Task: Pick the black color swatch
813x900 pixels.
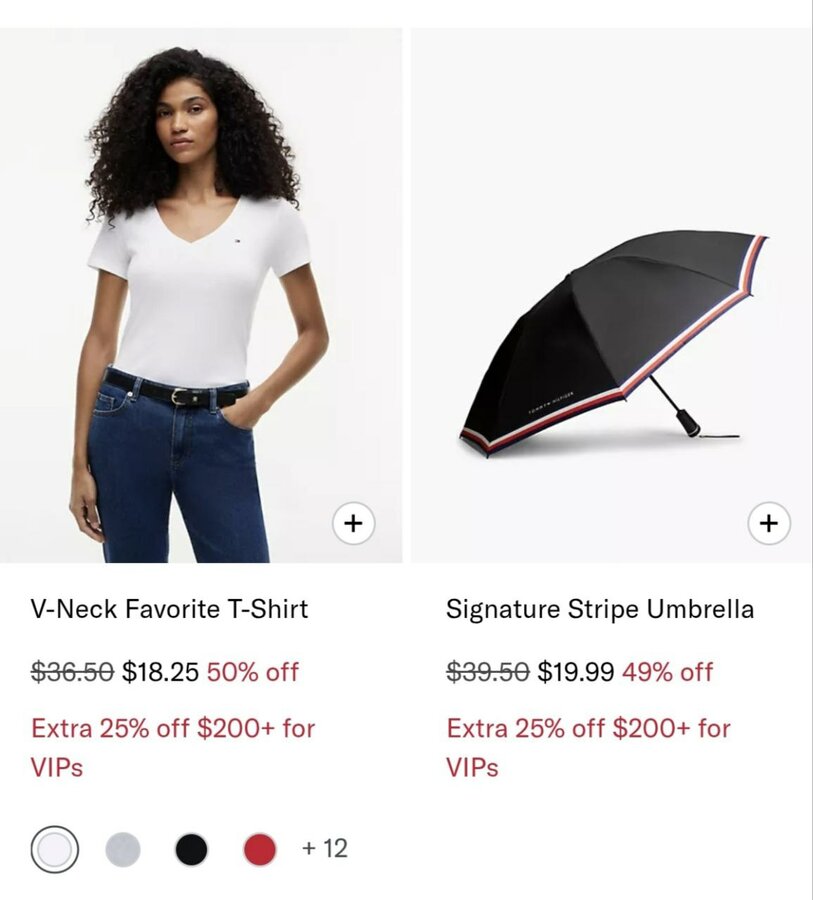Action: click(191, 850)
